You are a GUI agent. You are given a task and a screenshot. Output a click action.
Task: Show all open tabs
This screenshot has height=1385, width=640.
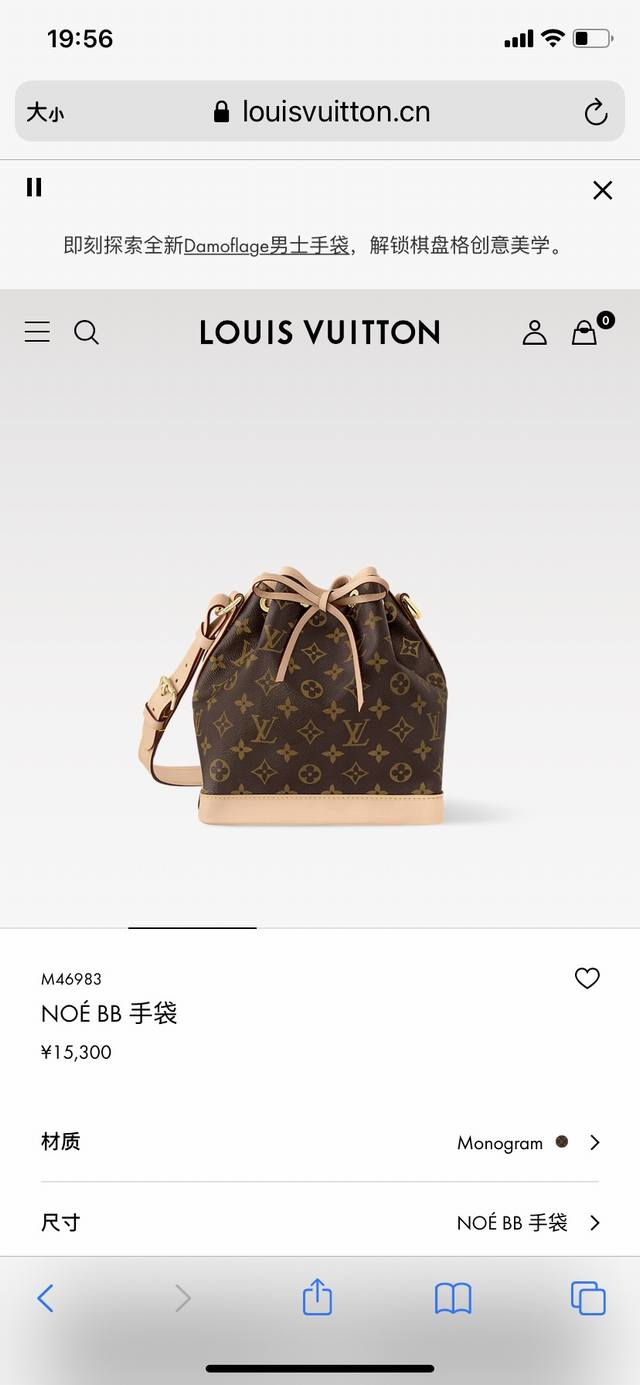click(588, 1298)
